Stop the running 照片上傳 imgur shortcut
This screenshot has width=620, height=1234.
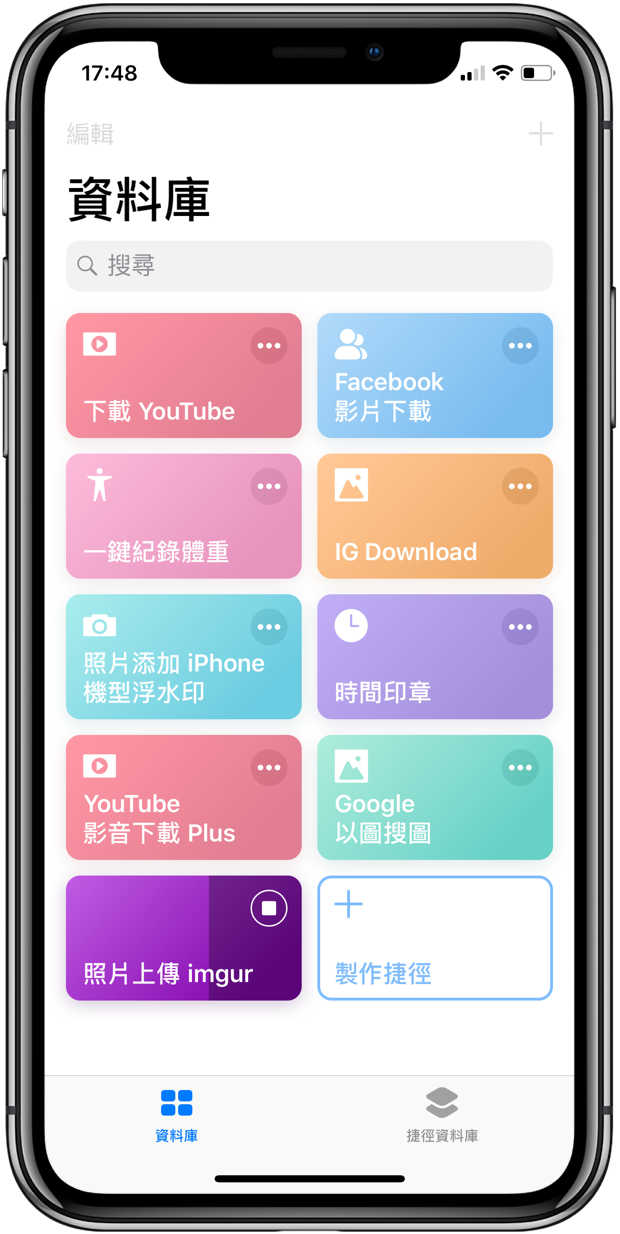[x=268, y=908]
